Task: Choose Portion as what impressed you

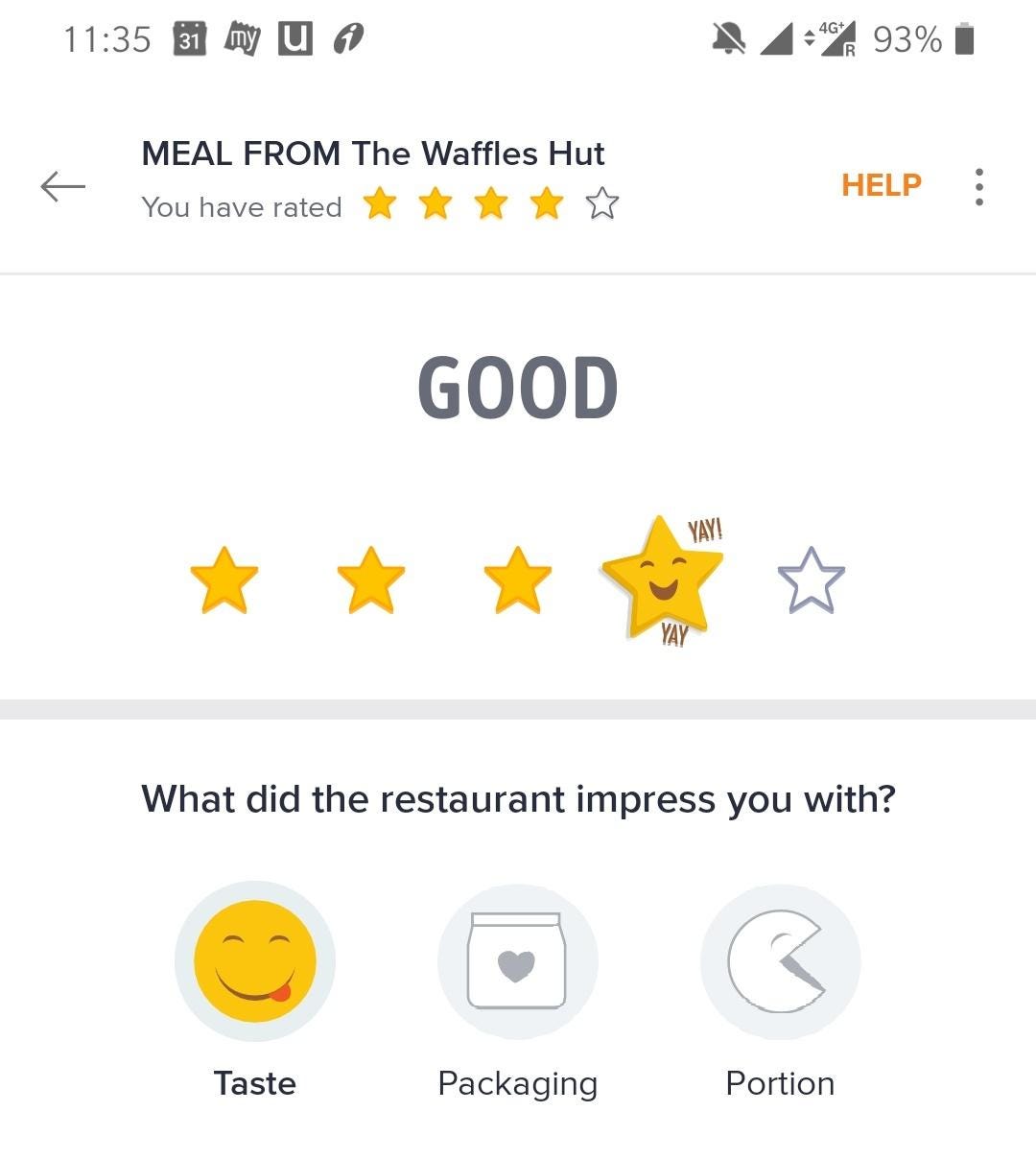Action: point(780,961)
